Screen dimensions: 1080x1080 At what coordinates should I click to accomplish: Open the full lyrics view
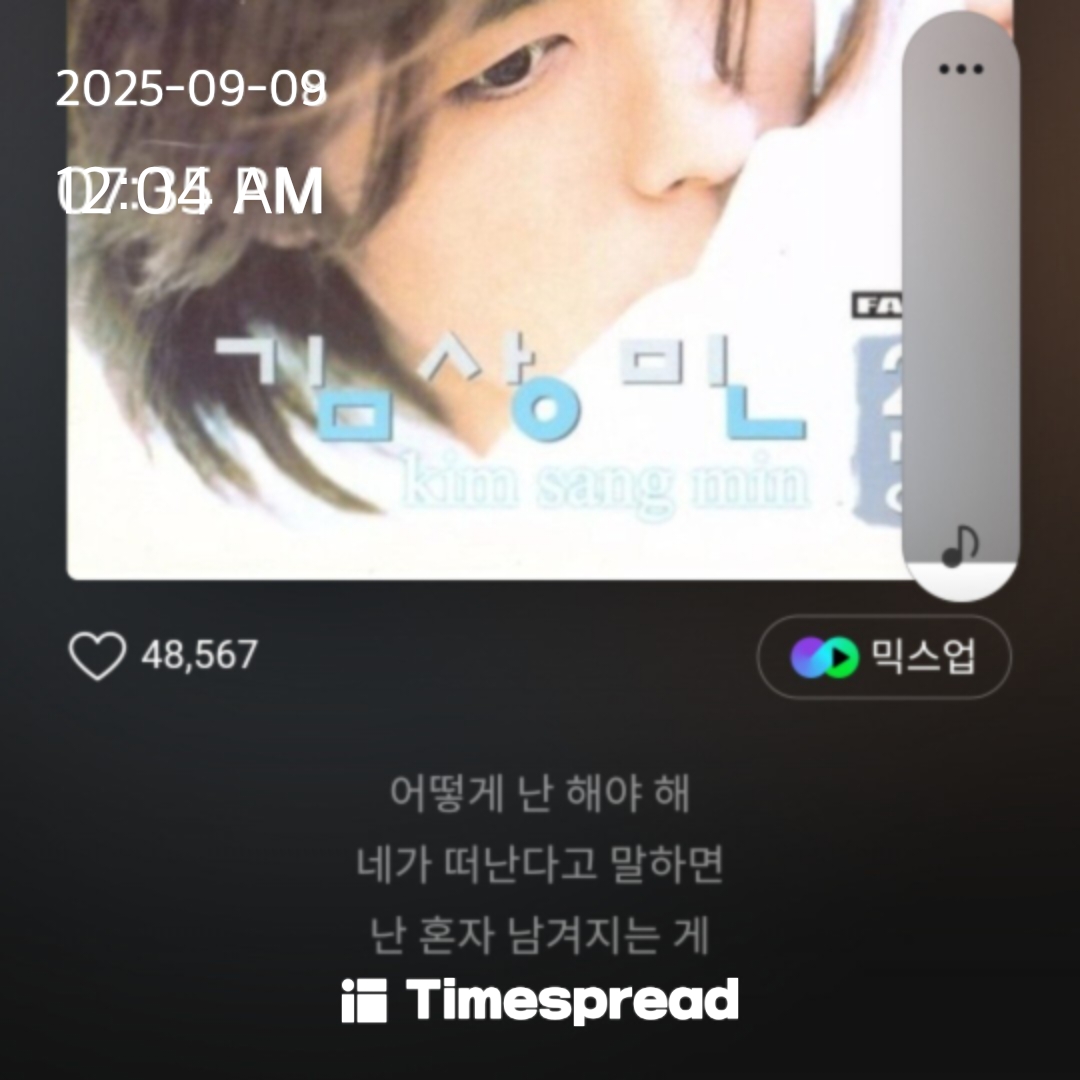[x=540, y=865]
